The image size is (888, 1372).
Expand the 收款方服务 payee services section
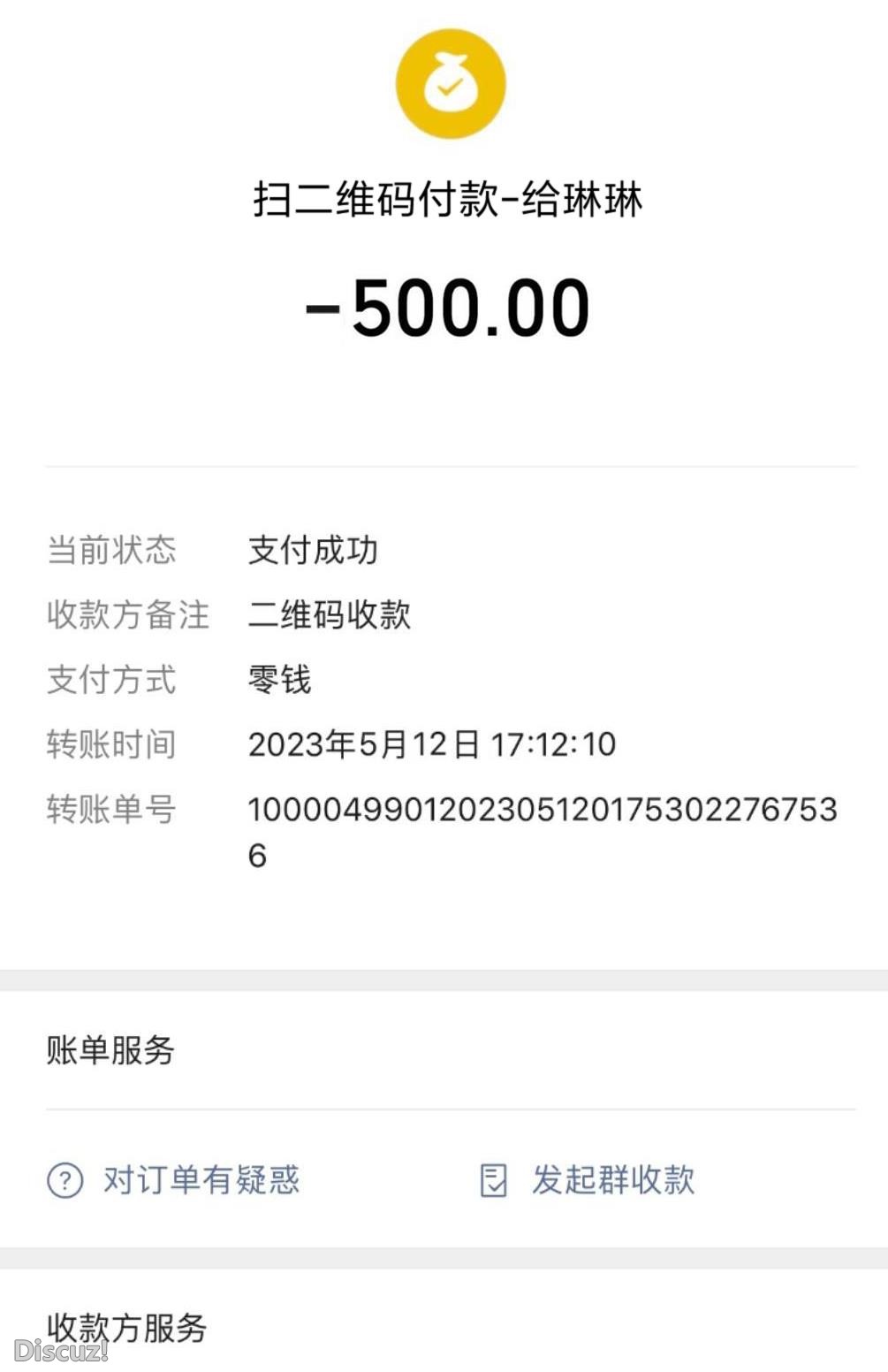126,1326
